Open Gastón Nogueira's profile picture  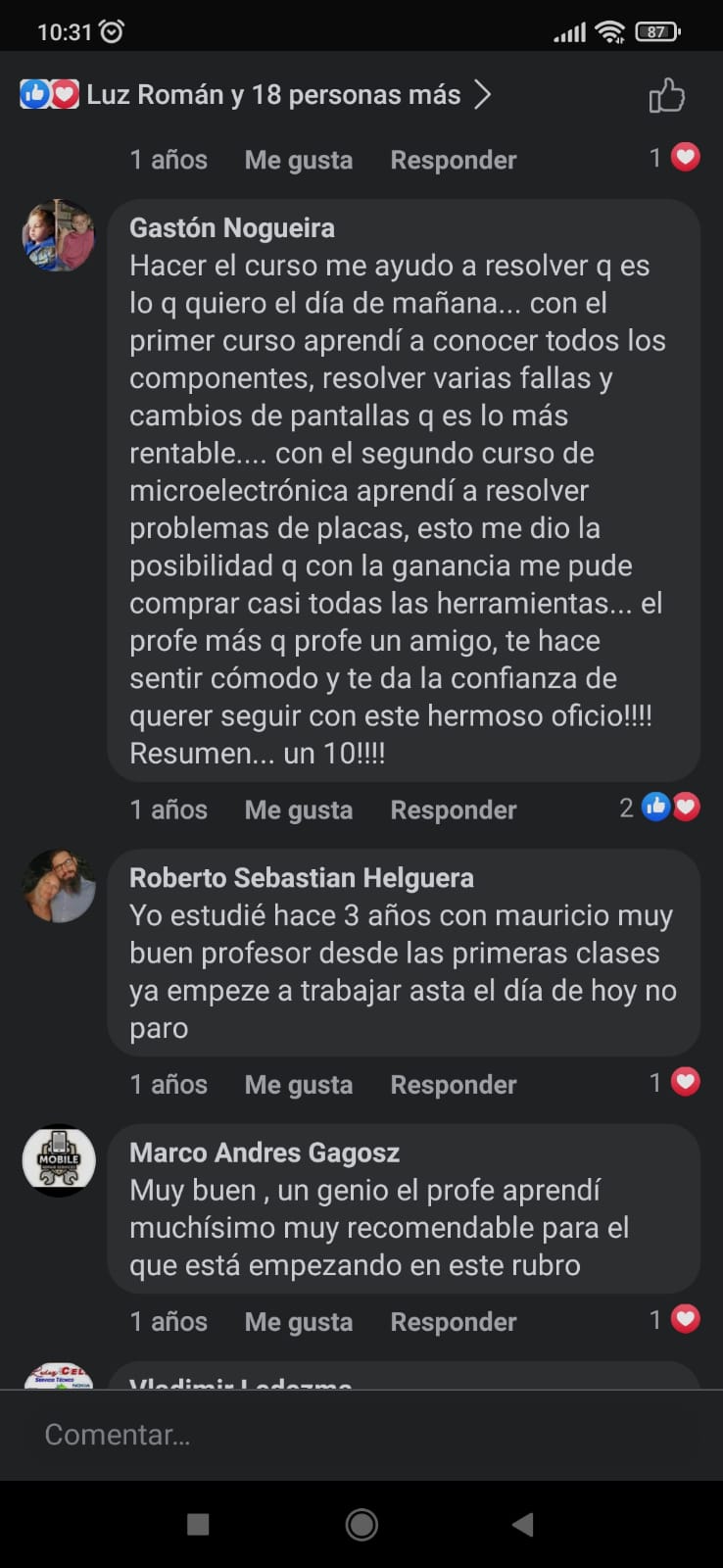click(59, 235)
